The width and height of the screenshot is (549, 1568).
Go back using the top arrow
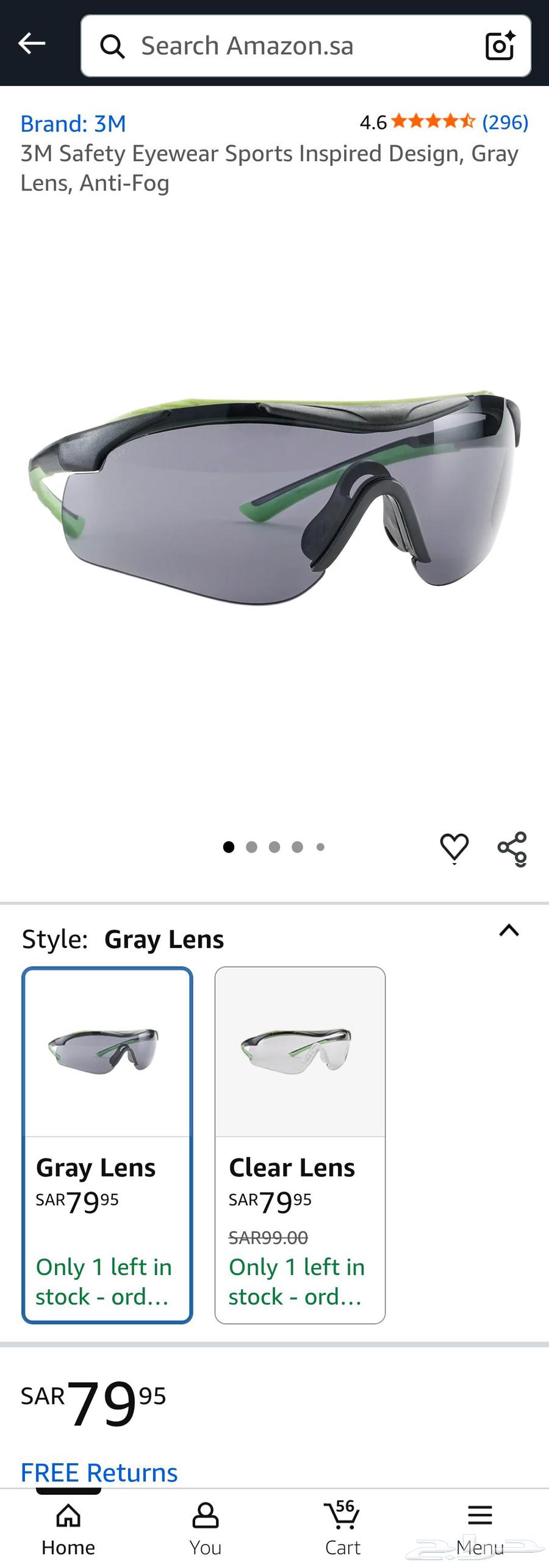pos(32,44)
